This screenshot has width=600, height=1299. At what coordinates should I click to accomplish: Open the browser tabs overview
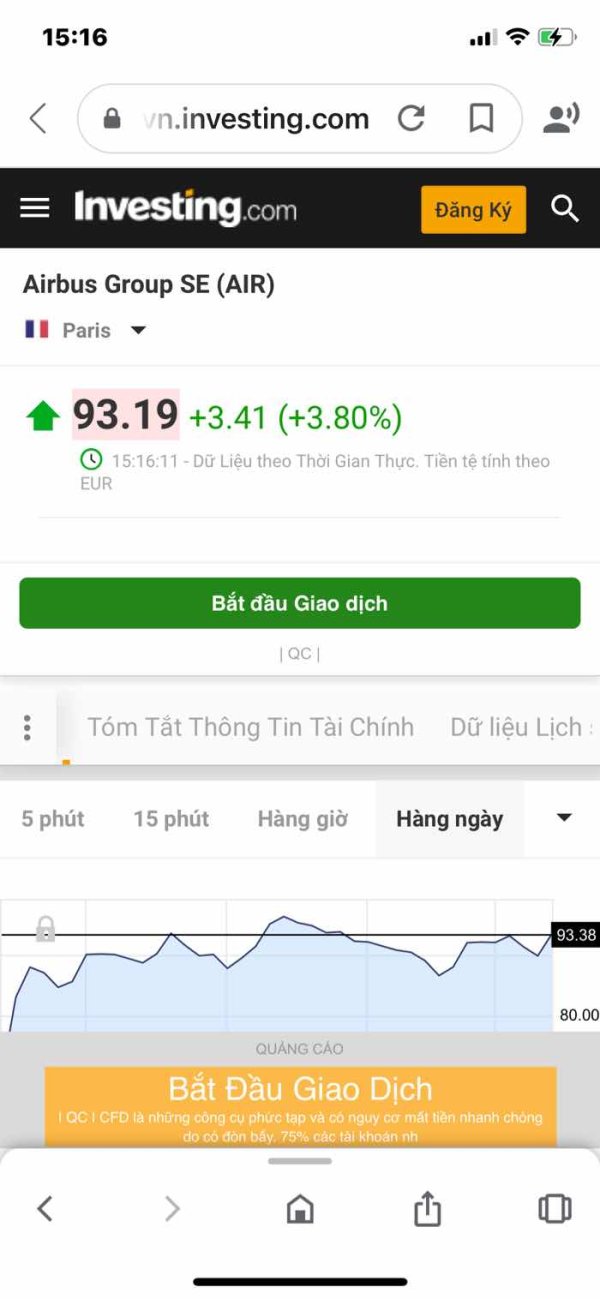(555, 1208)
